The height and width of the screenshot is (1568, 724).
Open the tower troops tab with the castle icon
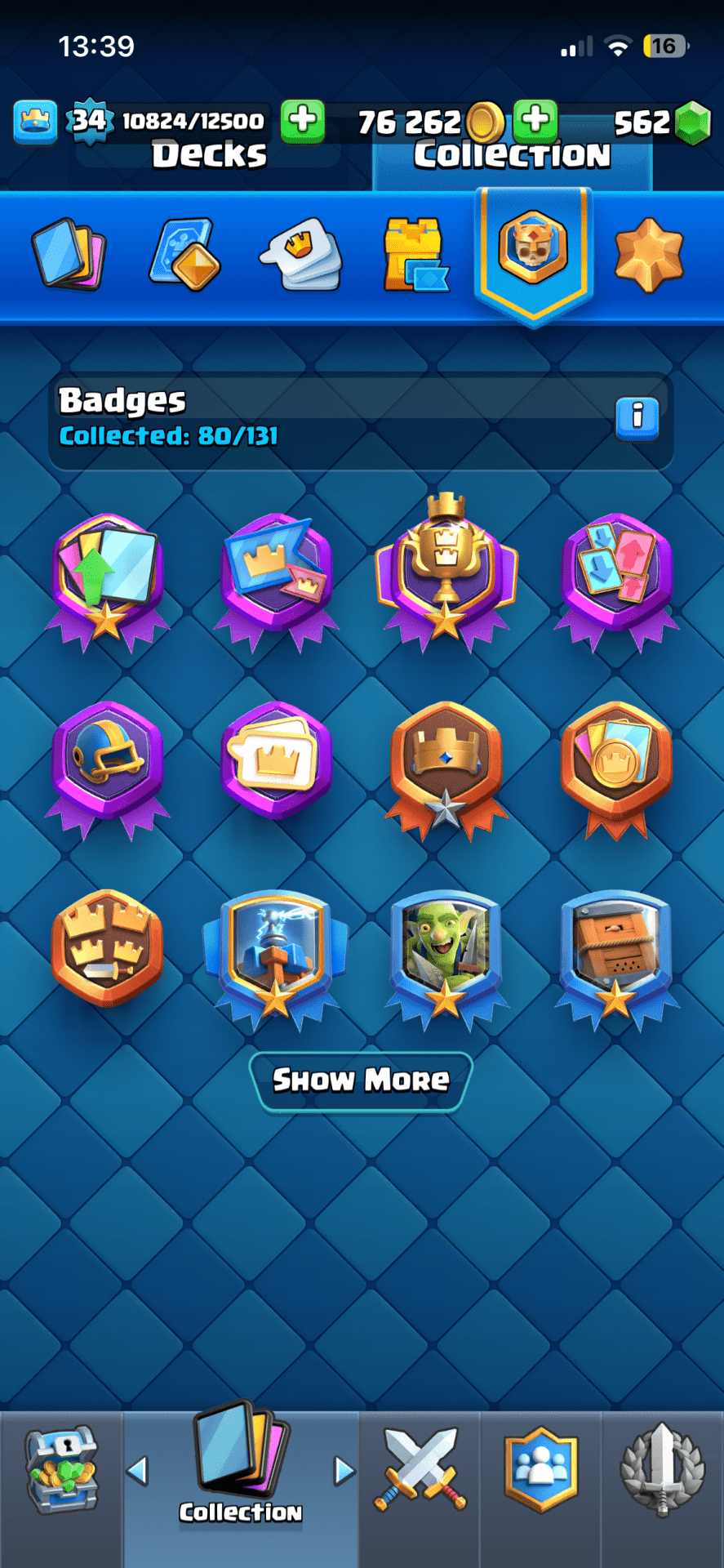[x=415, y=255]
